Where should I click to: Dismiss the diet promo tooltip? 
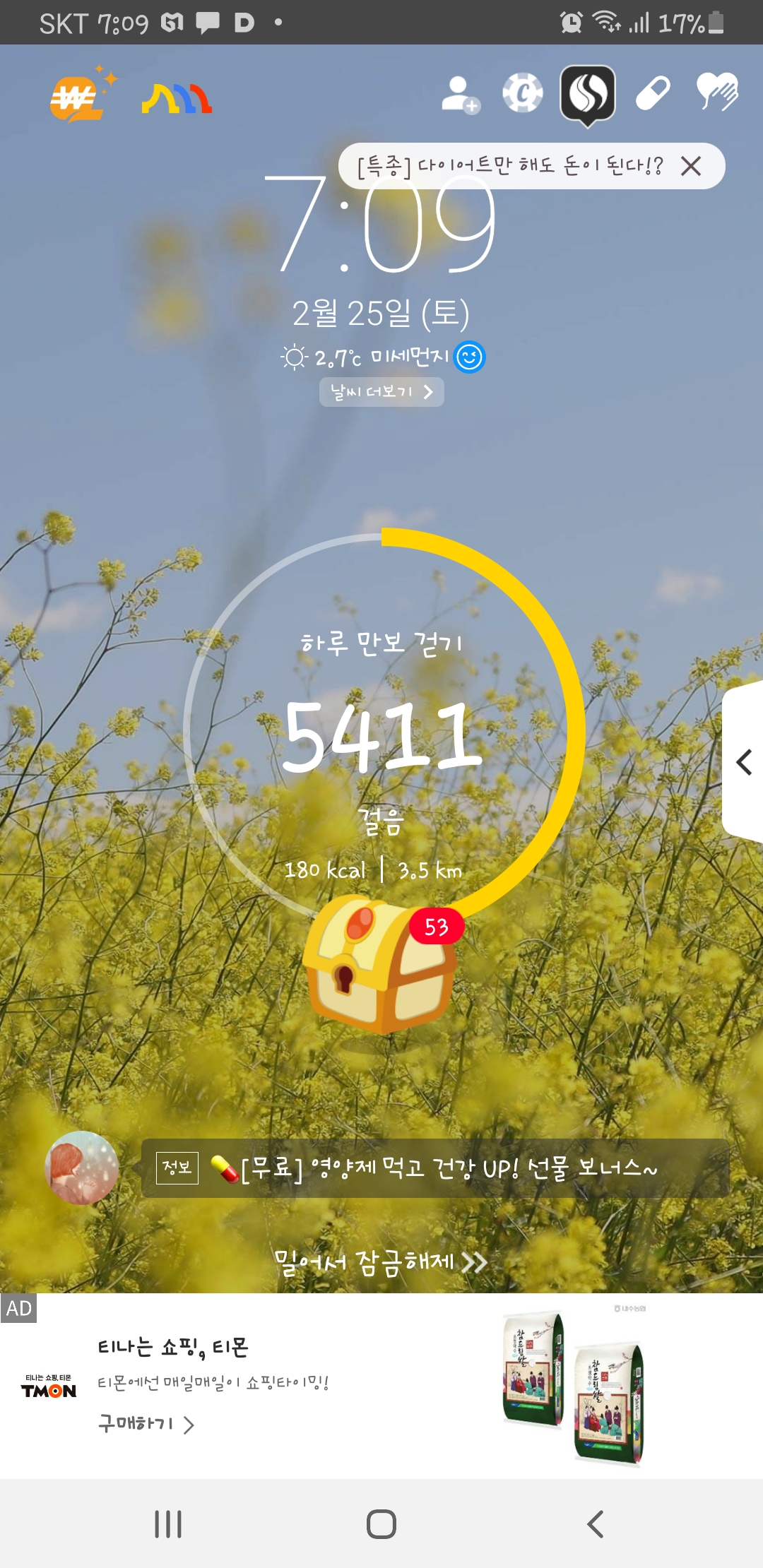(x=691, y=166)
